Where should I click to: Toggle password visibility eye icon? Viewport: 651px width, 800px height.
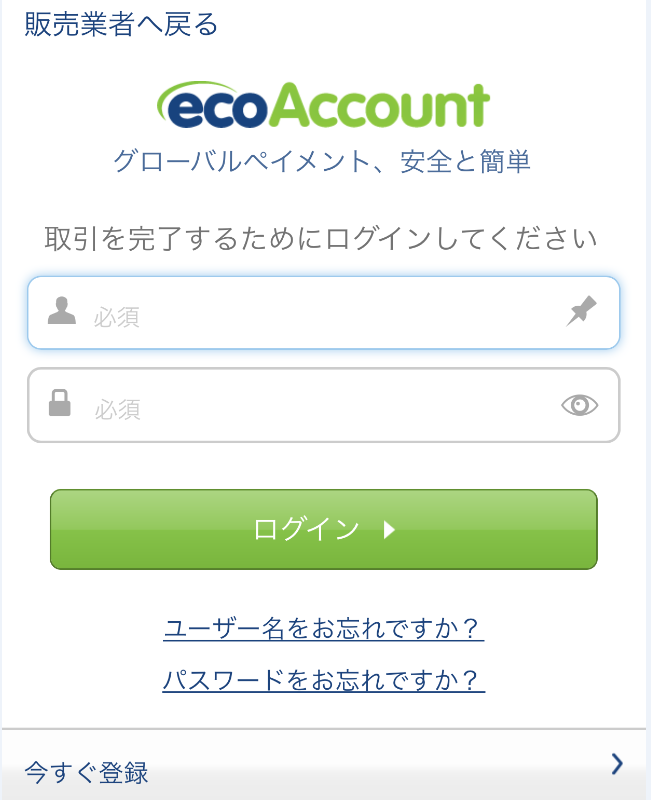click(580, 405)
